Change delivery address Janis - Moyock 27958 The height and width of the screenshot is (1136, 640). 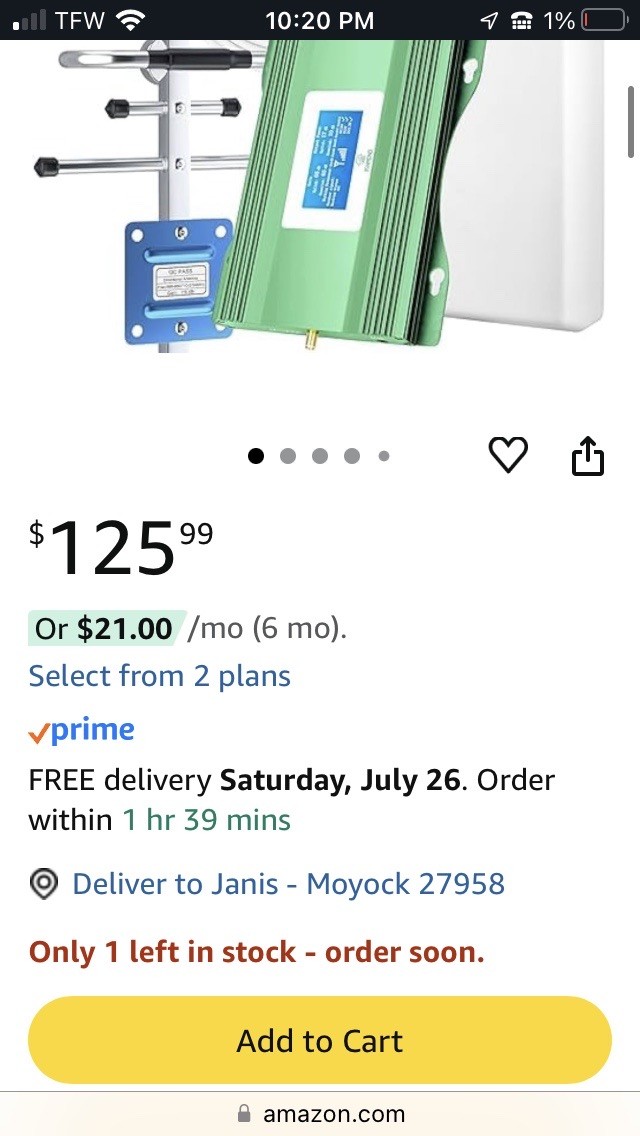click(x=288, y=884)
